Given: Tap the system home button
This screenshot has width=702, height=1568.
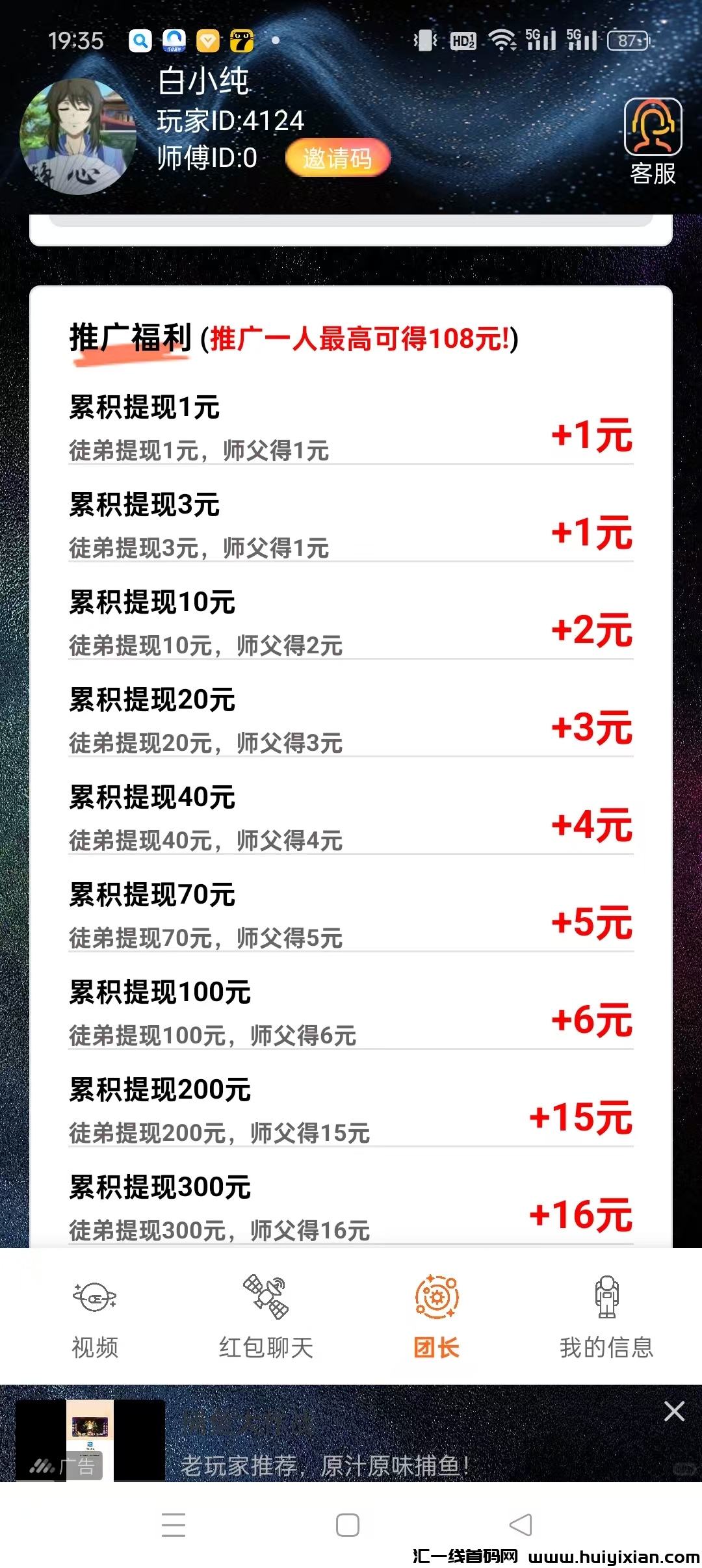Looking at the screenshot, I should 348,1525.
